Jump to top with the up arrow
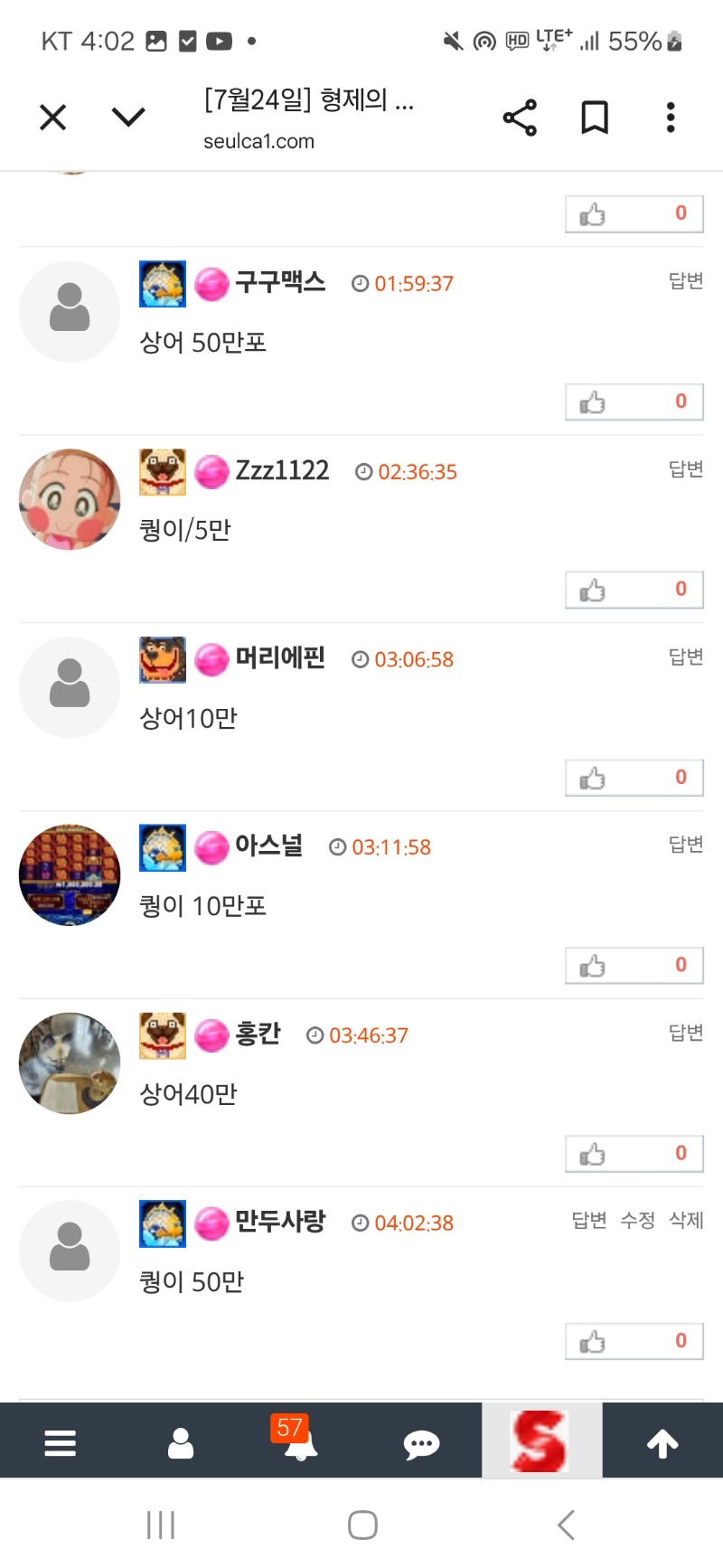The image size is (723, 1568). tap(662, 1443)
